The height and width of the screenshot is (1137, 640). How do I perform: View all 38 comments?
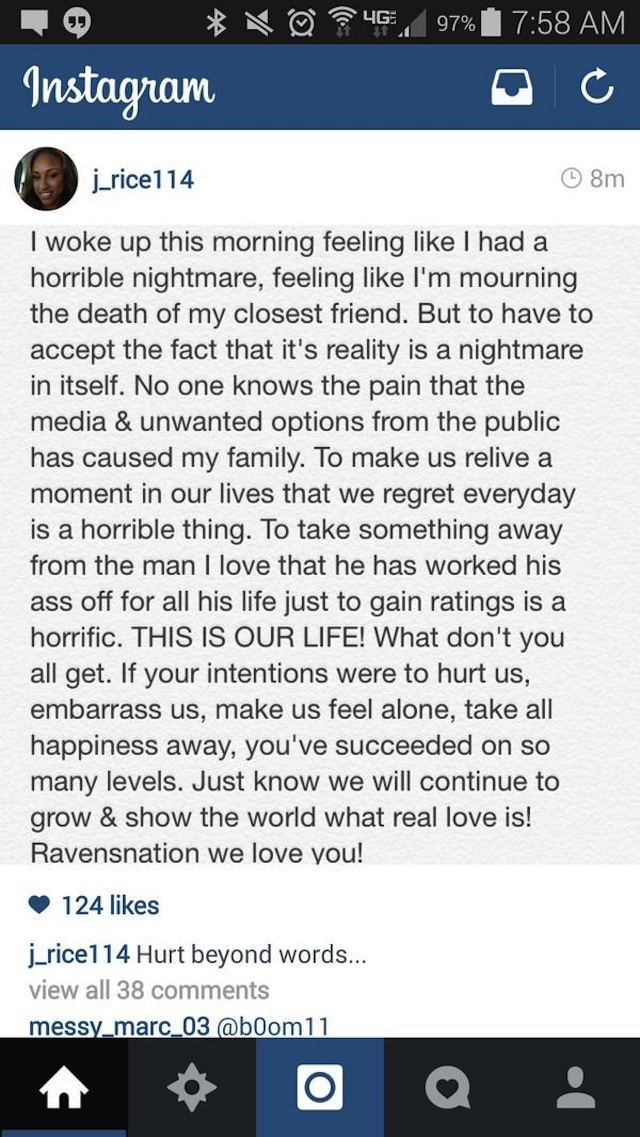tap(149, 990)
